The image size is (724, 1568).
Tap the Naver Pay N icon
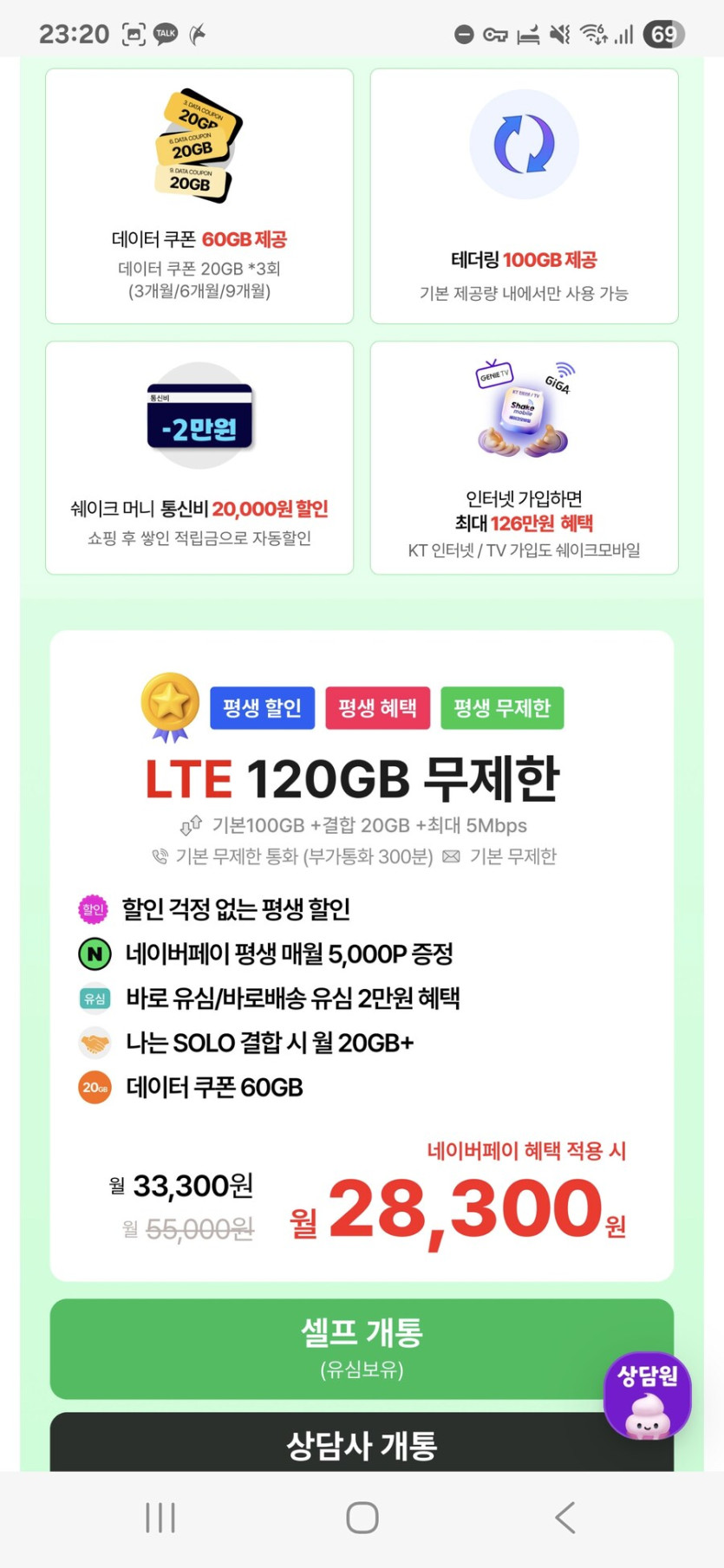pyautogui.click(x=94, y=953)
